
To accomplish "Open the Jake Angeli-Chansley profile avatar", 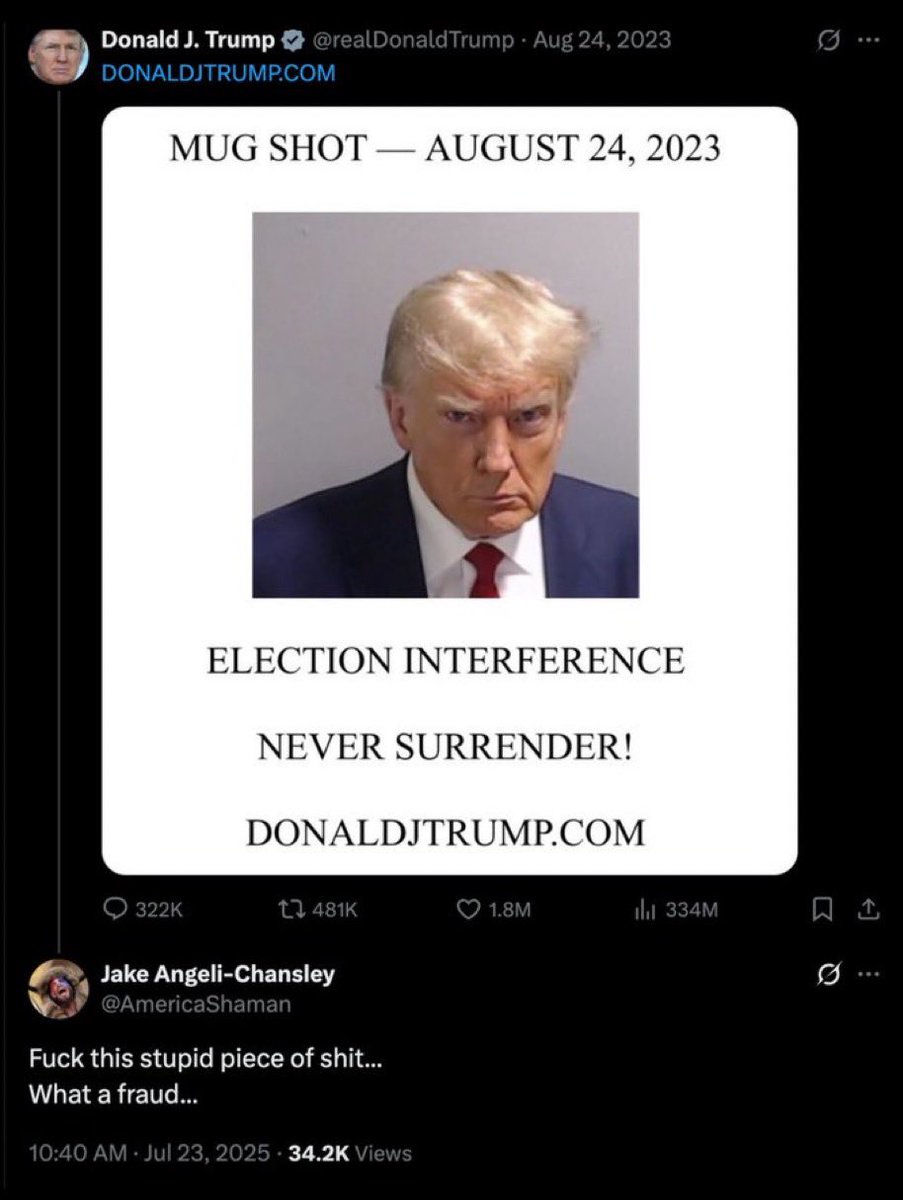I will 58,988.
